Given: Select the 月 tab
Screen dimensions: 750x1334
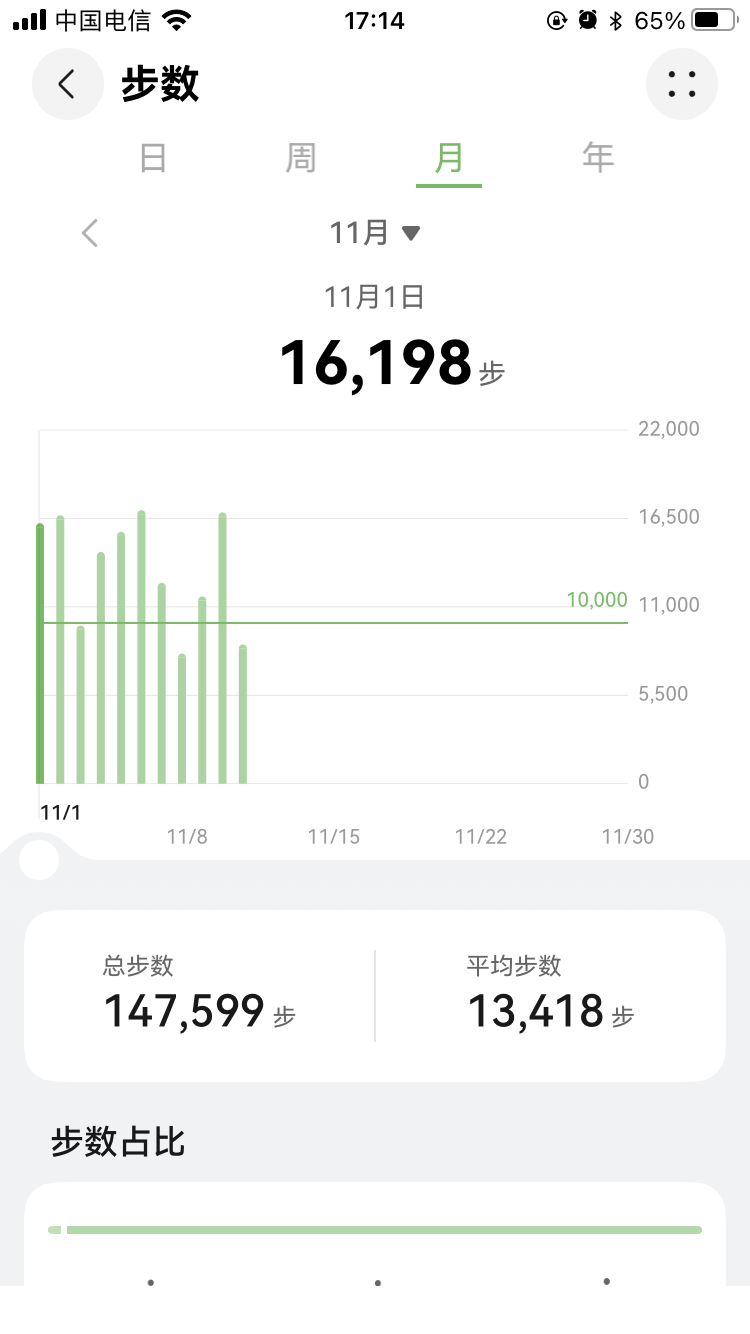Looking at the screenshot, I should (449, 158).
